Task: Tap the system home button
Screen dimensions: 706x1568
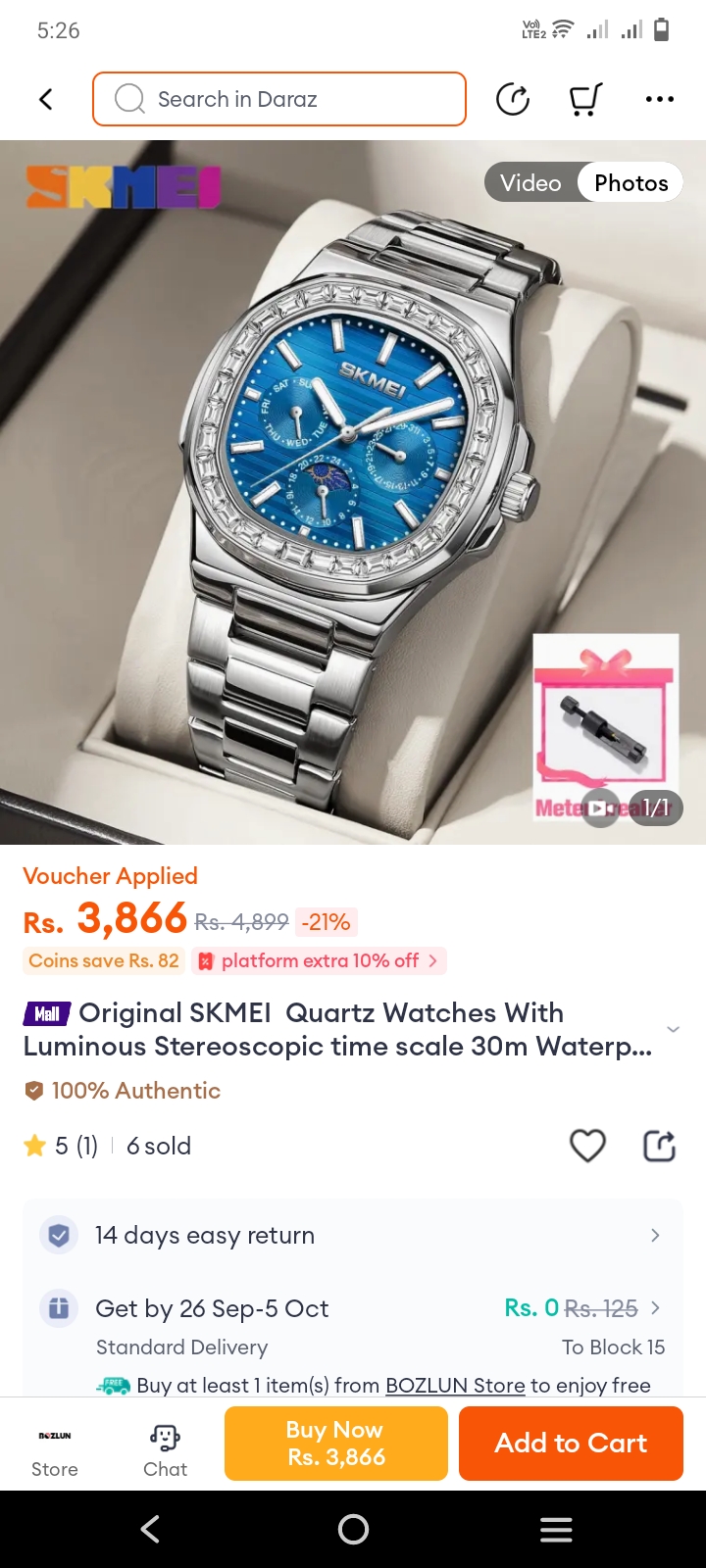Action: (x=353, y=1529)
